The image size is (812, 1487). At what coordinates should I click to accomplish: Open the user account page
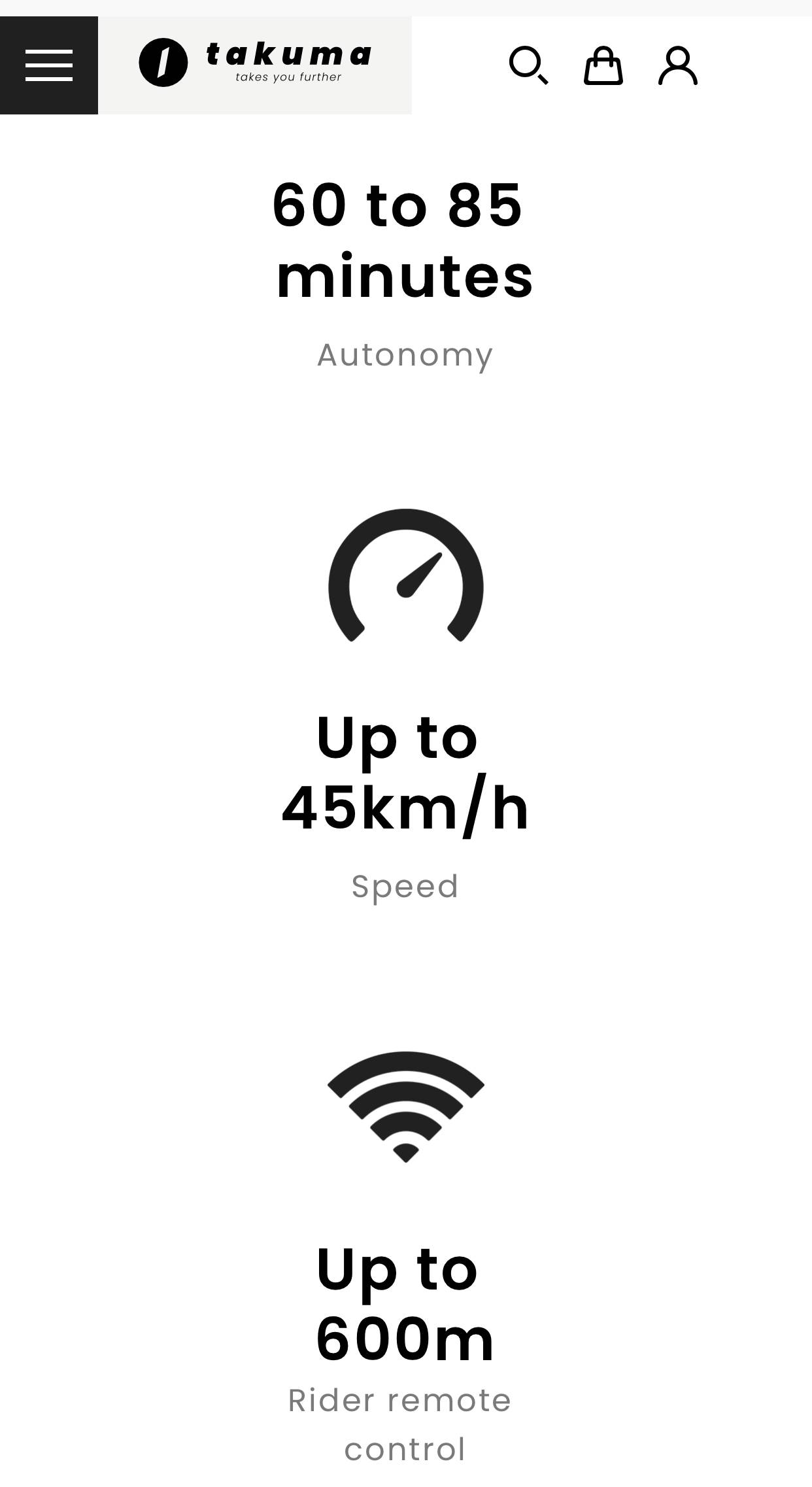pos(677,65)
